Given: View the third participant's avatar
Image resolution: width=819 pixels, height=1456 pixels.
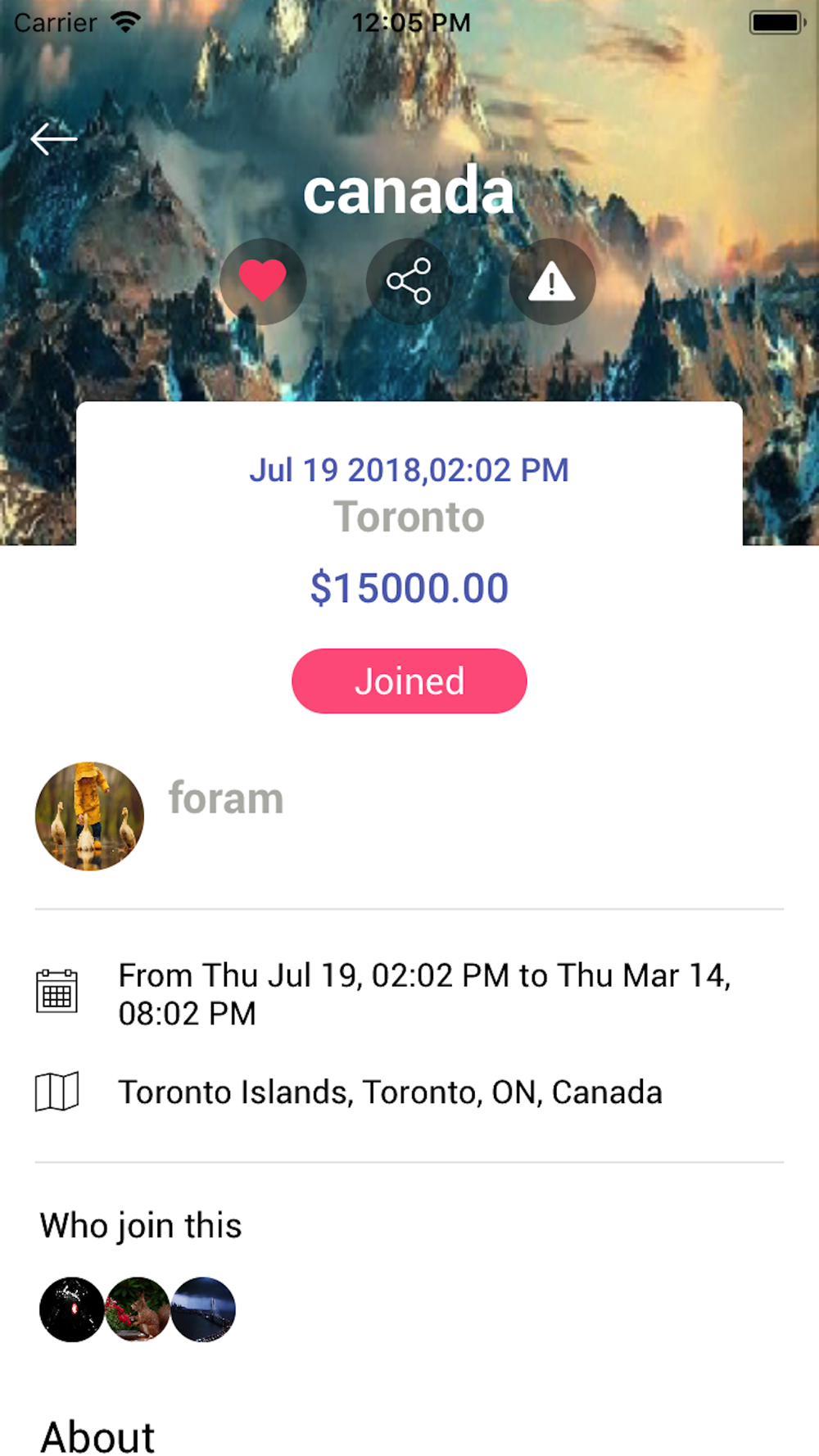Looking at the screenshot, I should pos(203,1309).
